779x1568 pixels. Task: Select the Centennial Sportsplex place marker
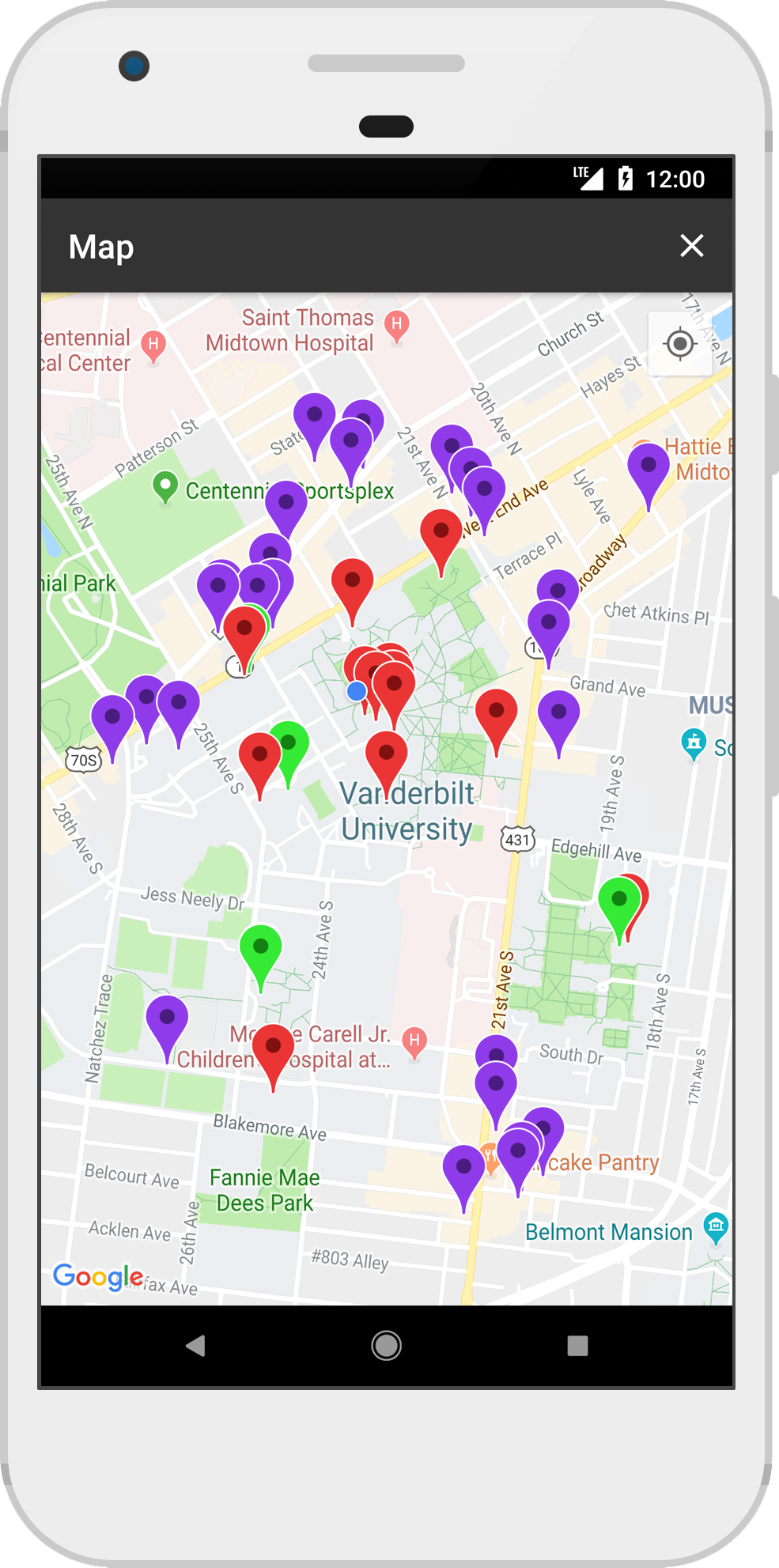164,485
